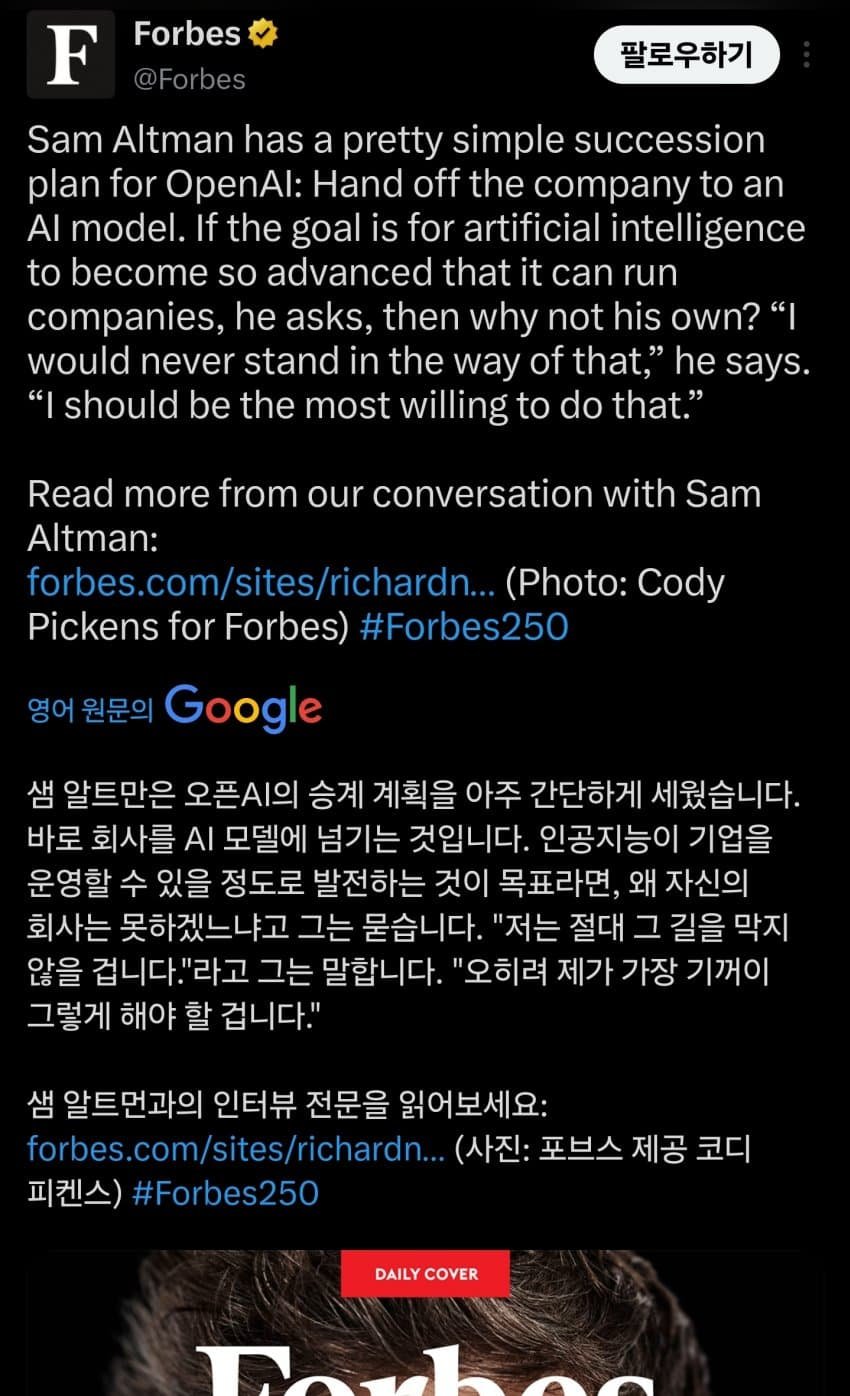Tap 영어 원문의 Google translation source link

pyautogui.click(x=175, y=708)
